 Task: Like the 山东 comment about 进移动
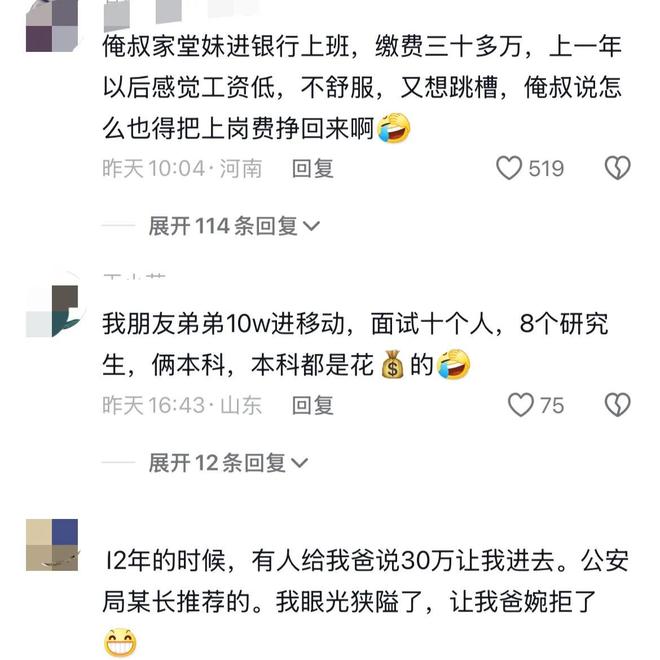[x=520, y=405]
